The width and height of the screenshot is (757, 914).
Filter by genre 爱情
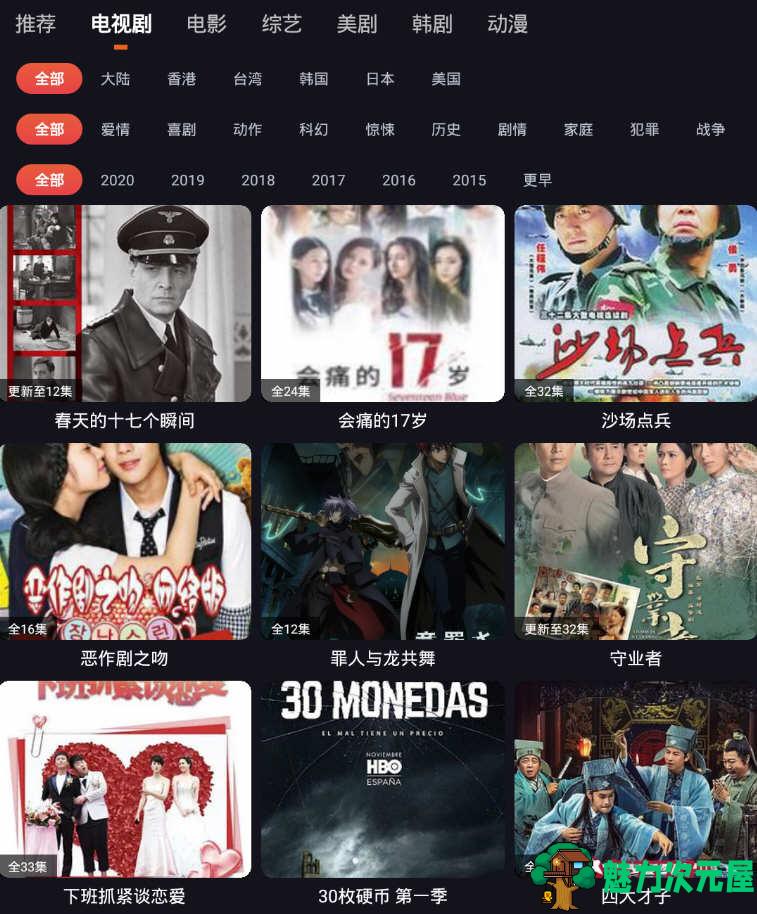click(115, 129)
